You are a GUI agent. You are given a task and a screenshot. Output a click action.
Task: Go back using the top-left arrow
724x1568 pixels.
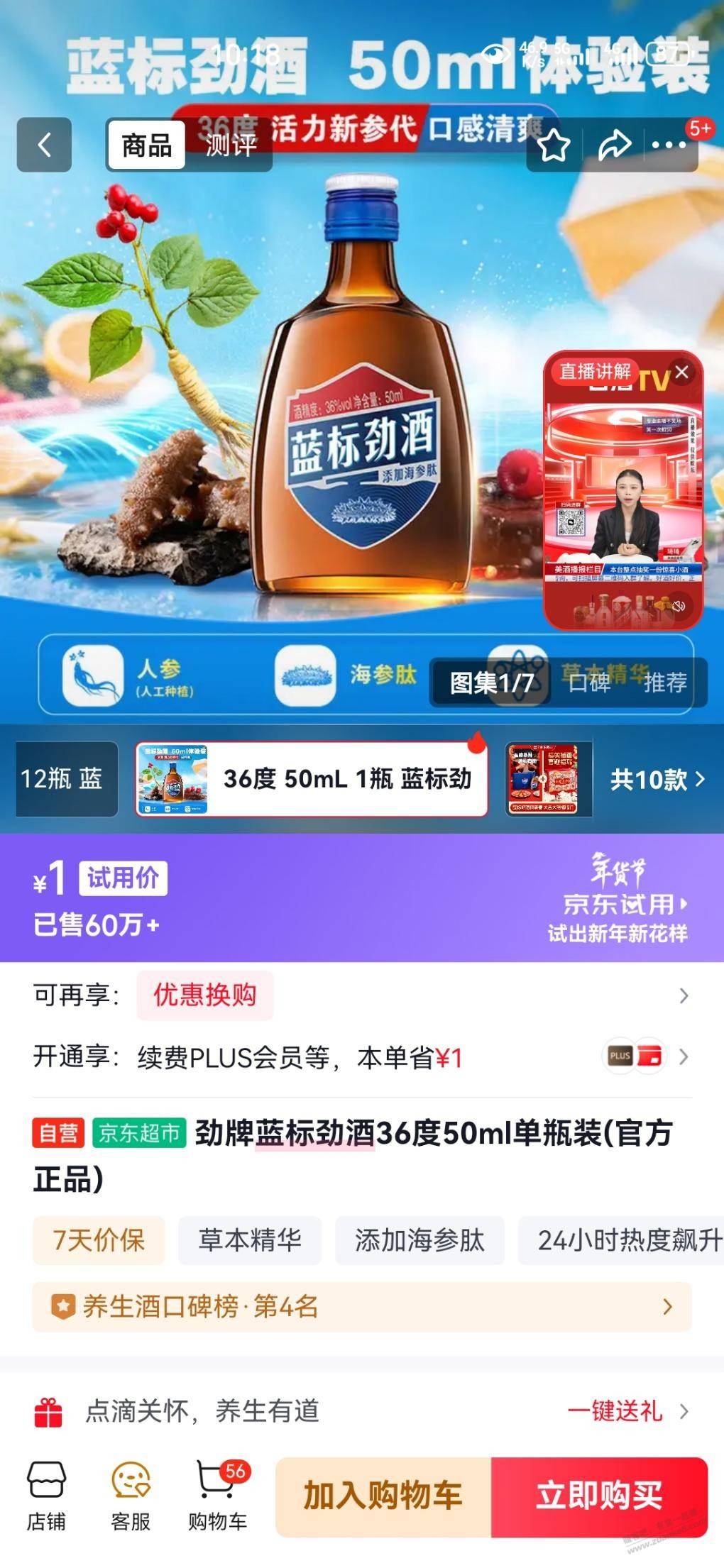click(x=44, y=145)
